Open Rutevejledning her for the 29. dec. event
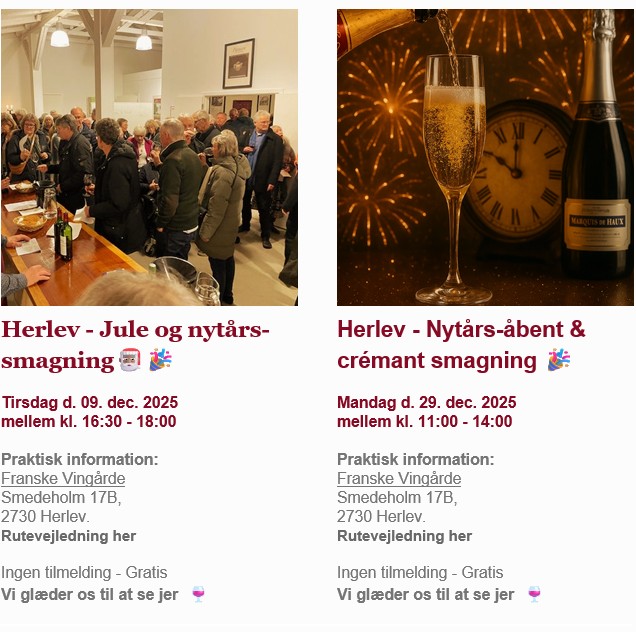636x632 pixels. 404,536
